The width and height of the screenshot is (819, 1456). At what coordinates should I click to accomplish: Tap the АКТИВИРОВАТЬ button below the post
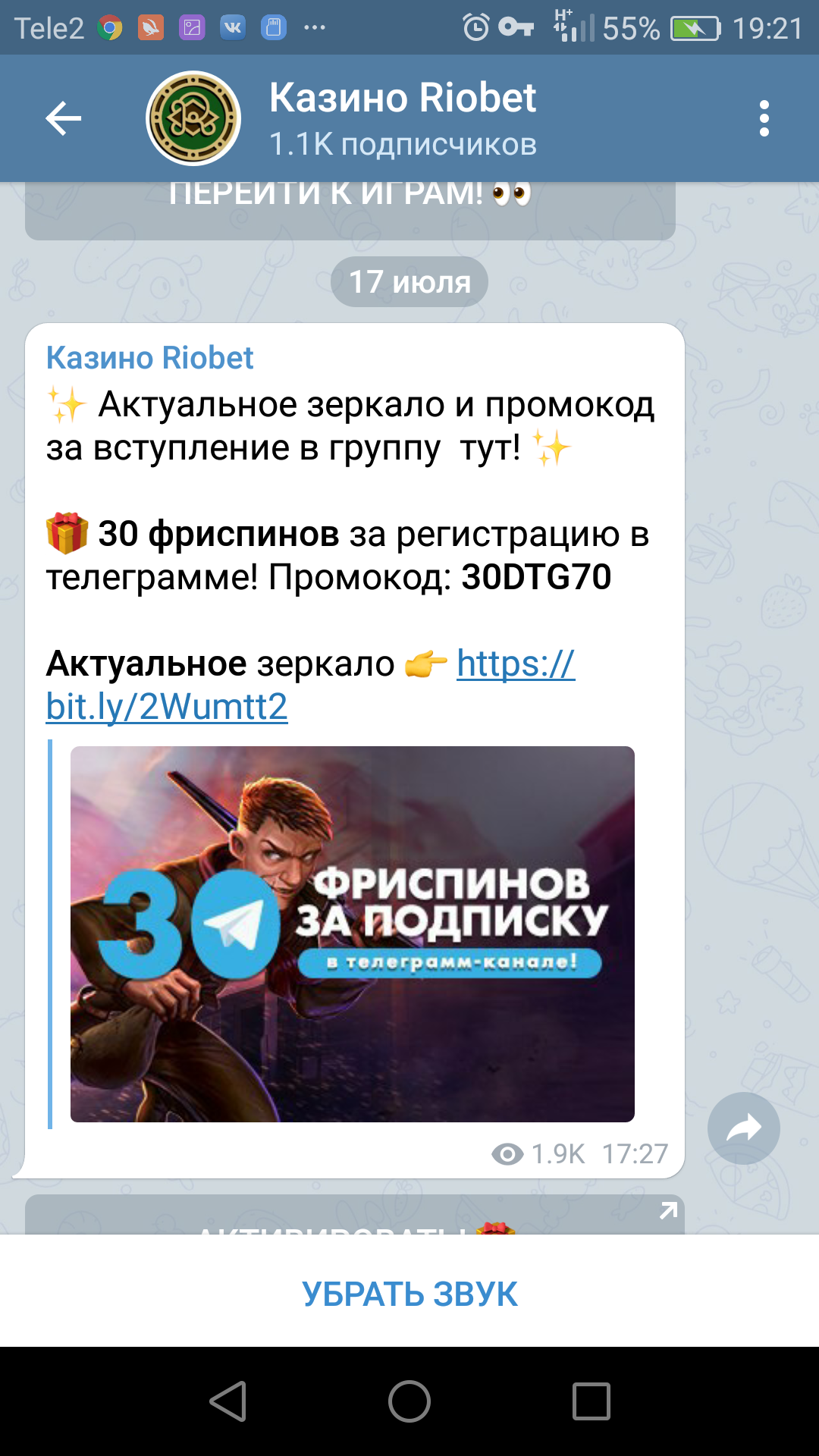click(x=354, y=1216)
